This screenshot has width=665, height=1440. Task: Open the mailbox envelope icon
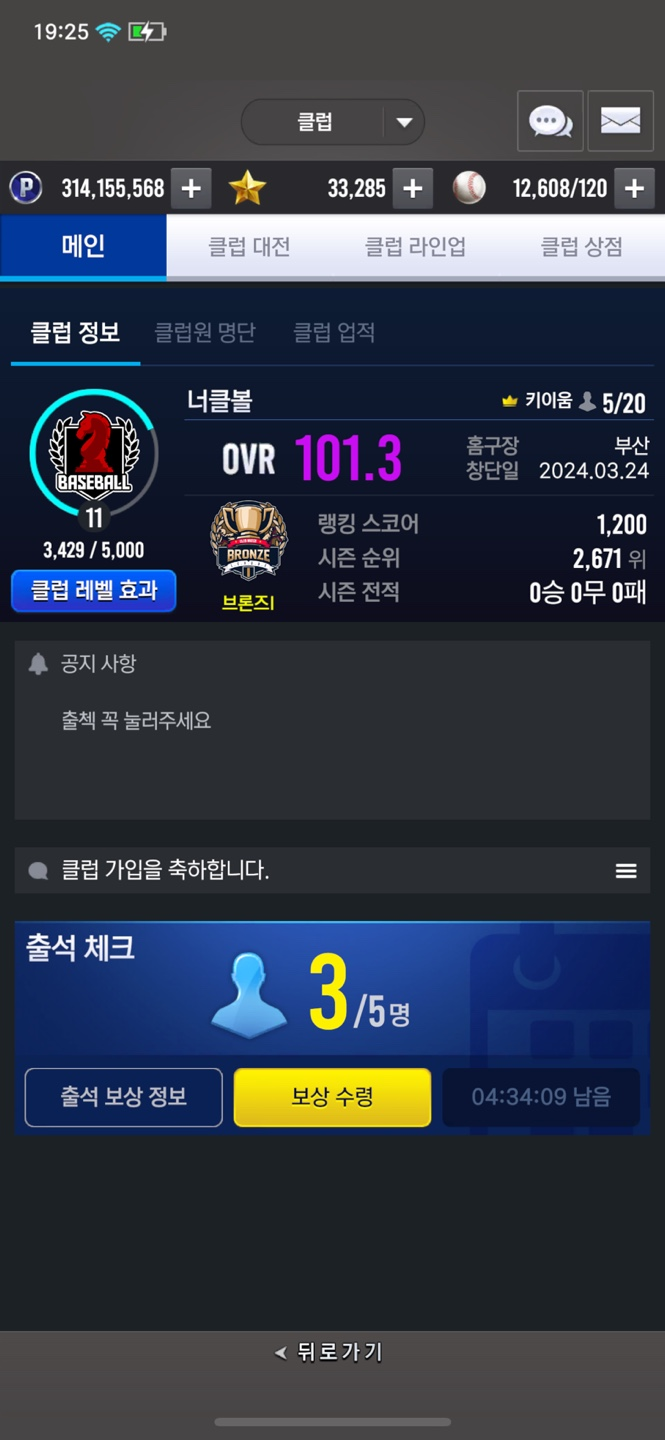click(x=620, y=122)
